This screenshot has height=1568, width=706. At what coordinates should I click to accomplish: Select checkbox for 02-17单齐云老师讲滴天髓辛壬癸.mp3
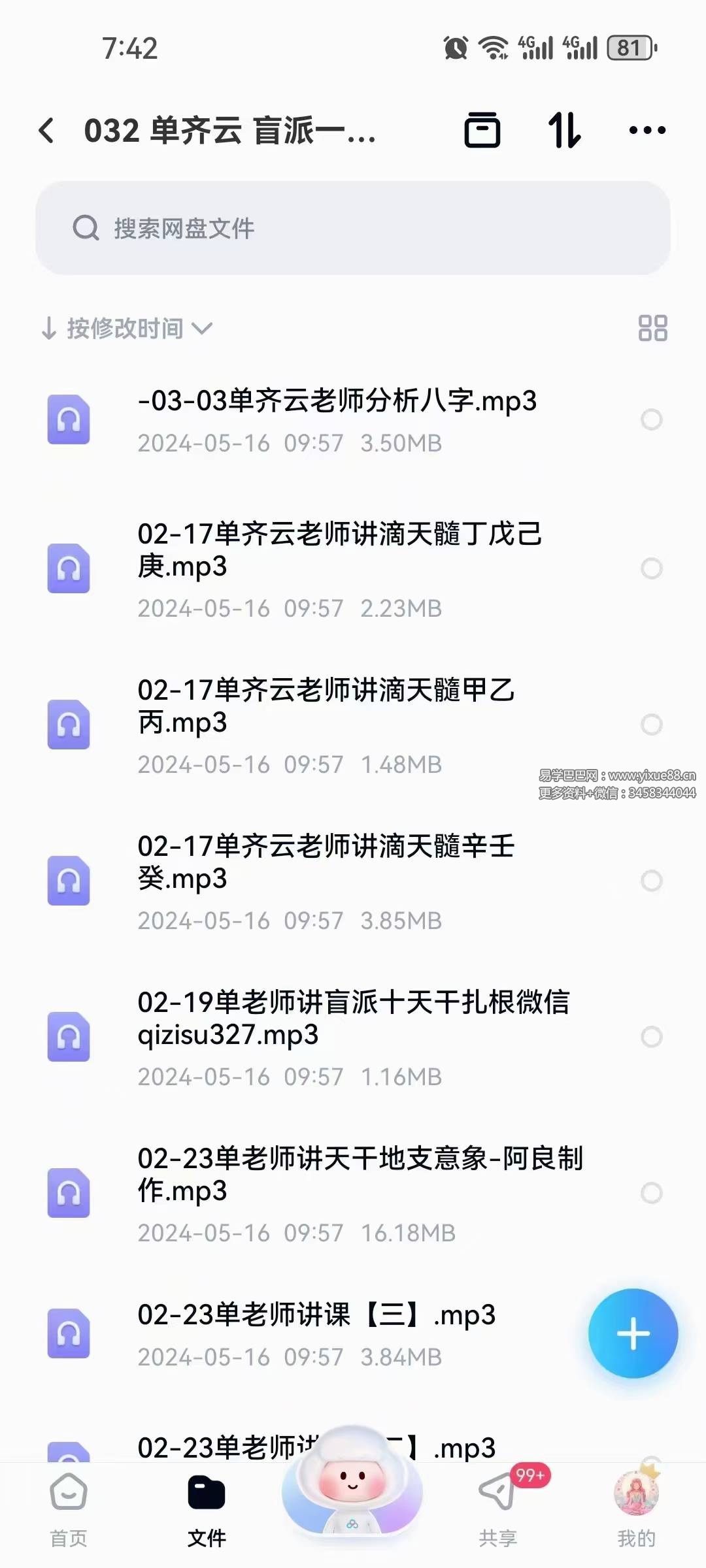coord(650,880)
